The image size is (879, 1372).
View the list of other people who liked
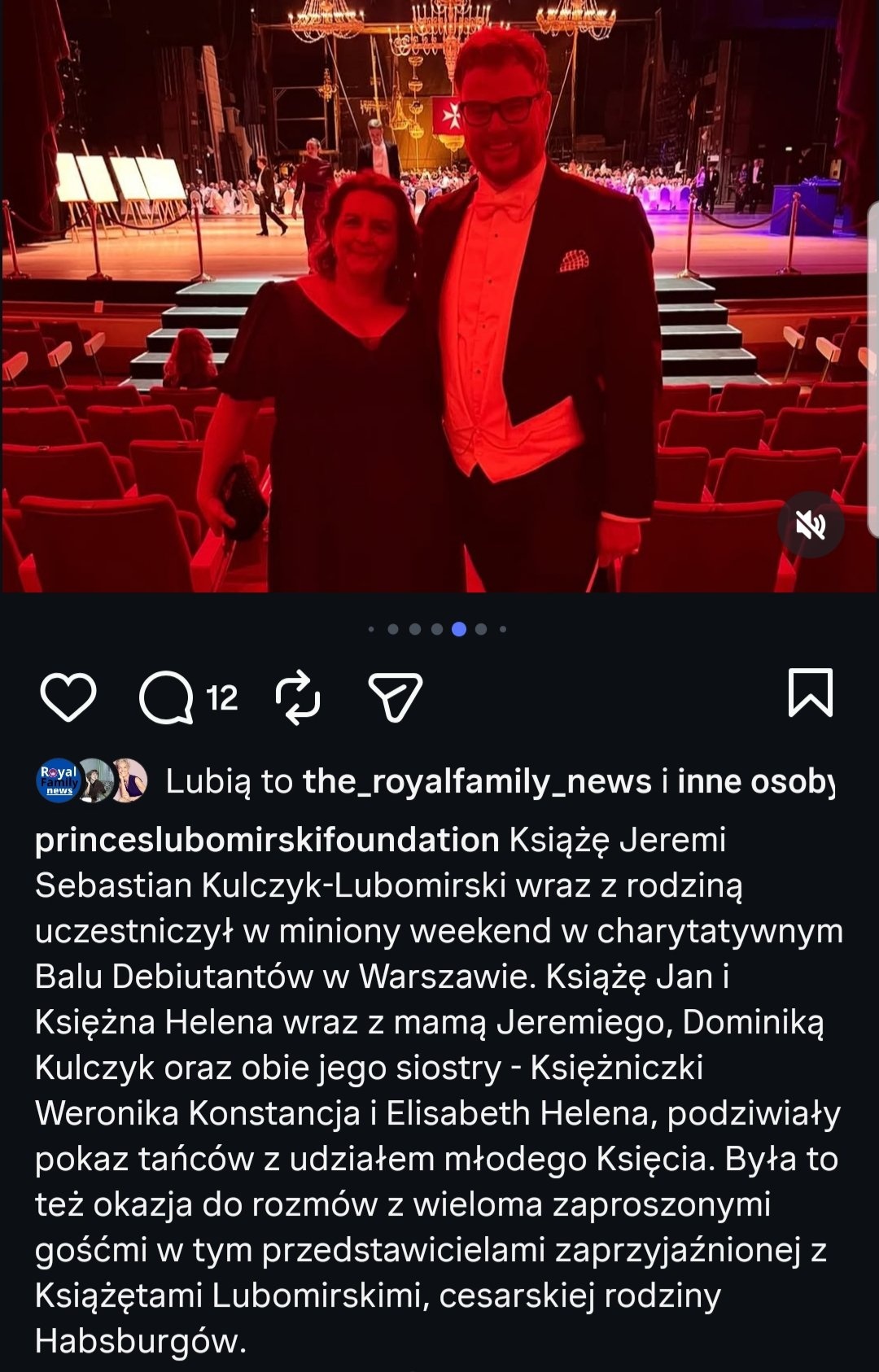(755, 781)
